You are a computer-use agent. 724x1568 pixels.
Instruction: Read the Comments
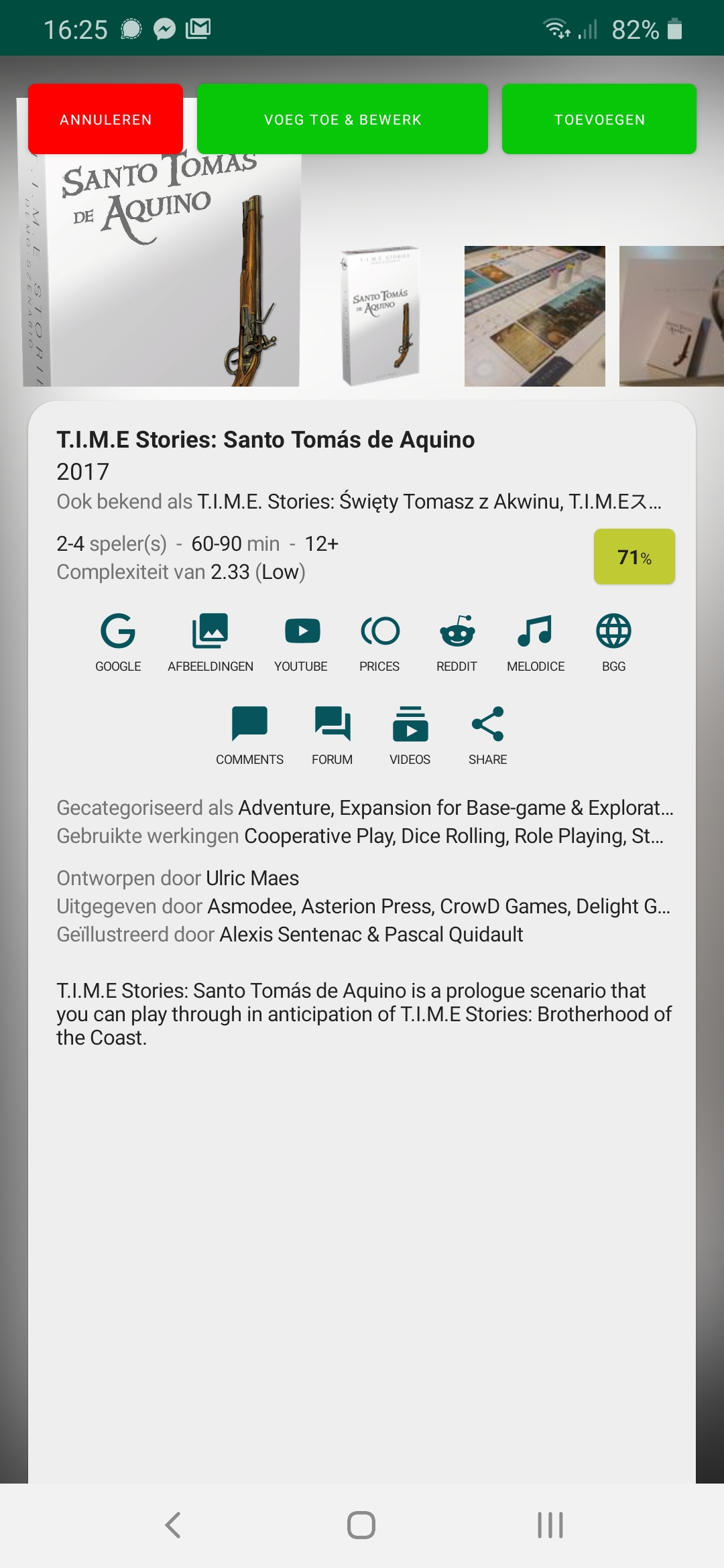click(249, 735)
